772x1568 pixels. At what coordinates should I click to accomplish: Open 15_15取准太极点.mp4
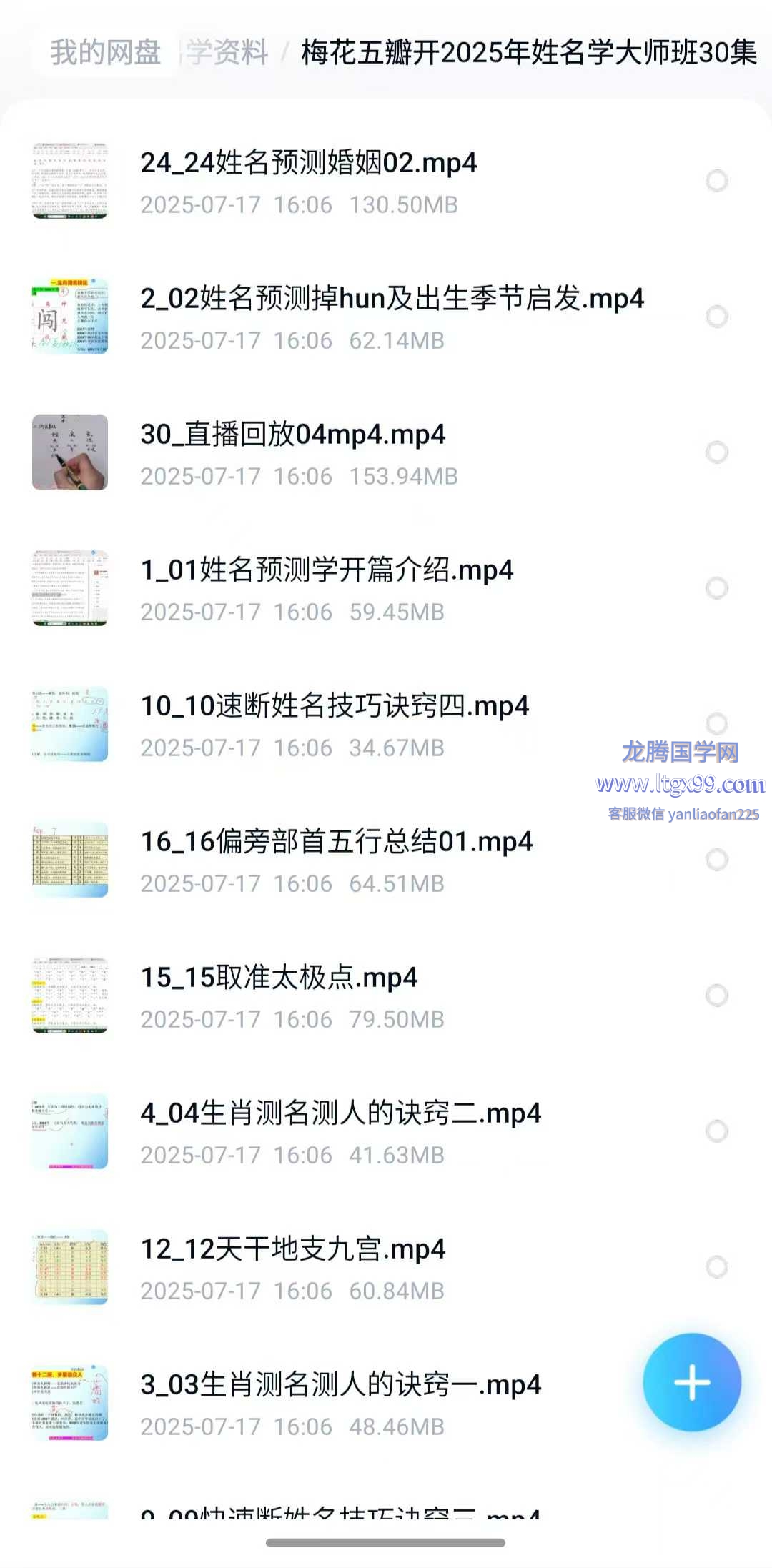[279, 978]
